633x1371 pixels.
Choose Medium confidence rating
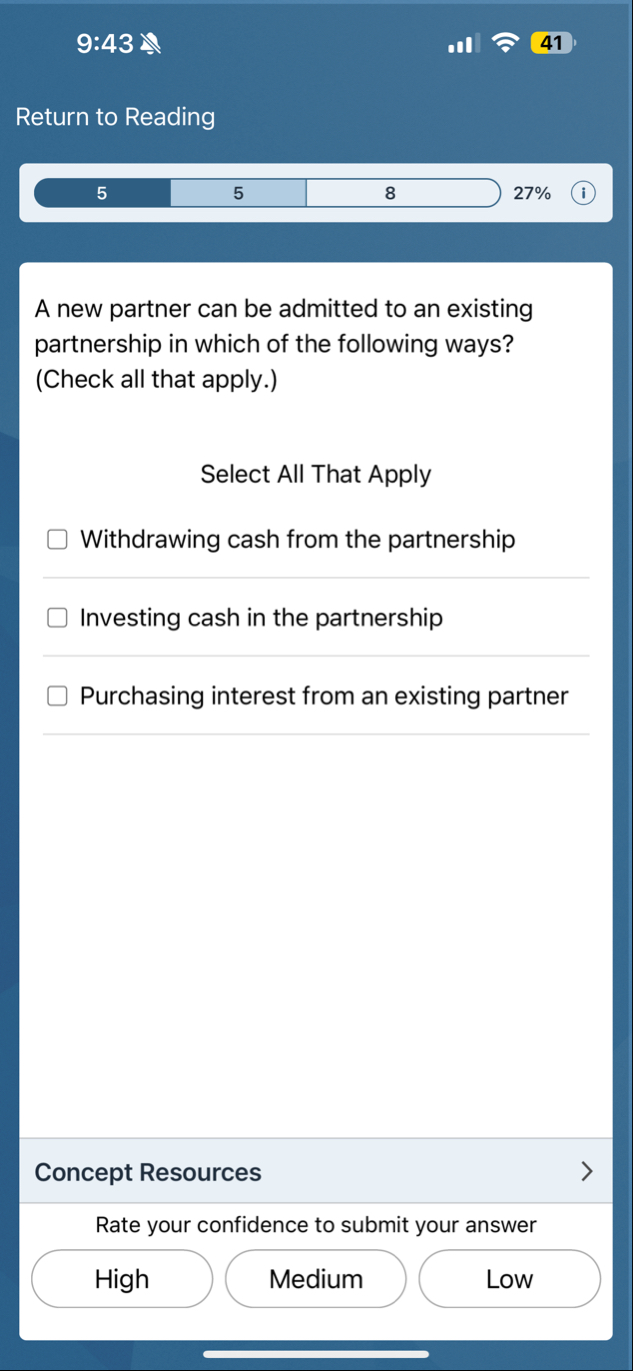316,1278
